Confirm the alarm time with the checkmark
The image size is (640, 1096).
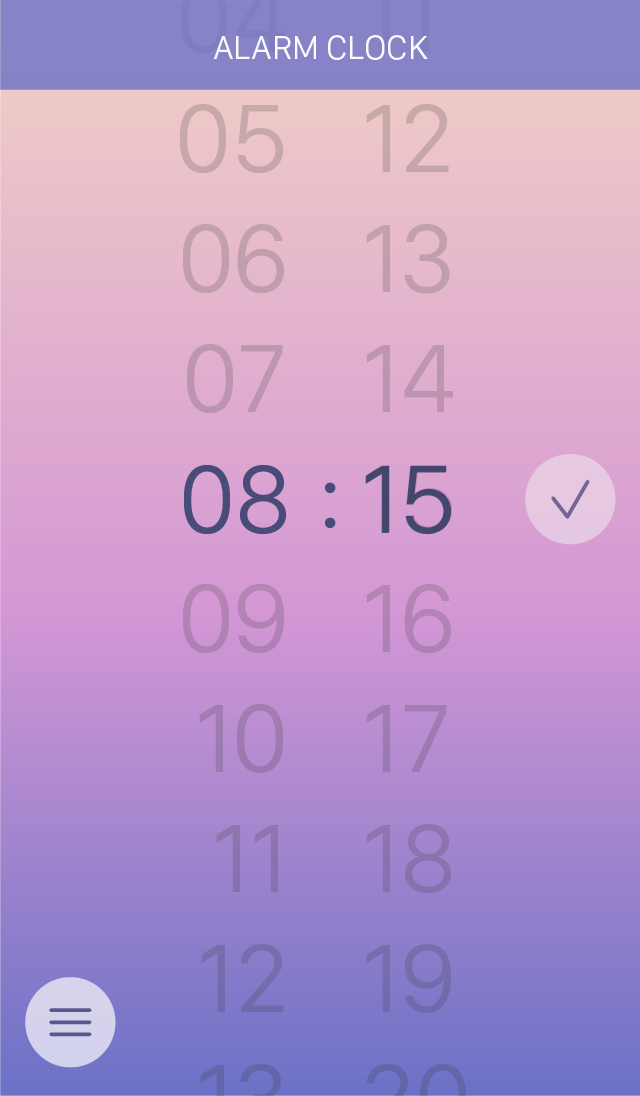click(x=570, y=499)
